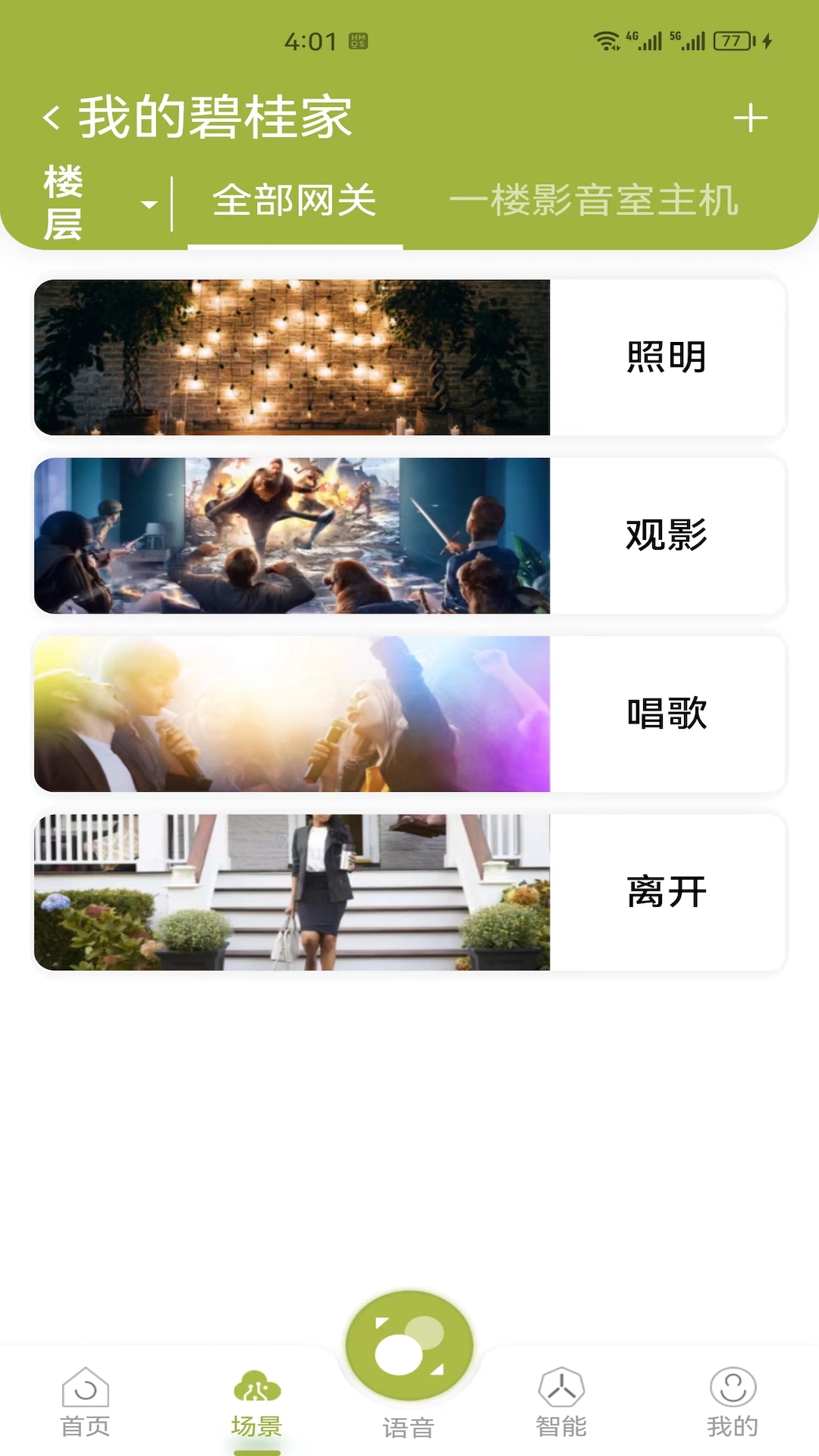Screen dimensions: 819x1456
Task: Tap the central green 语音 voice assistant button
Action: coord(409,1346)
